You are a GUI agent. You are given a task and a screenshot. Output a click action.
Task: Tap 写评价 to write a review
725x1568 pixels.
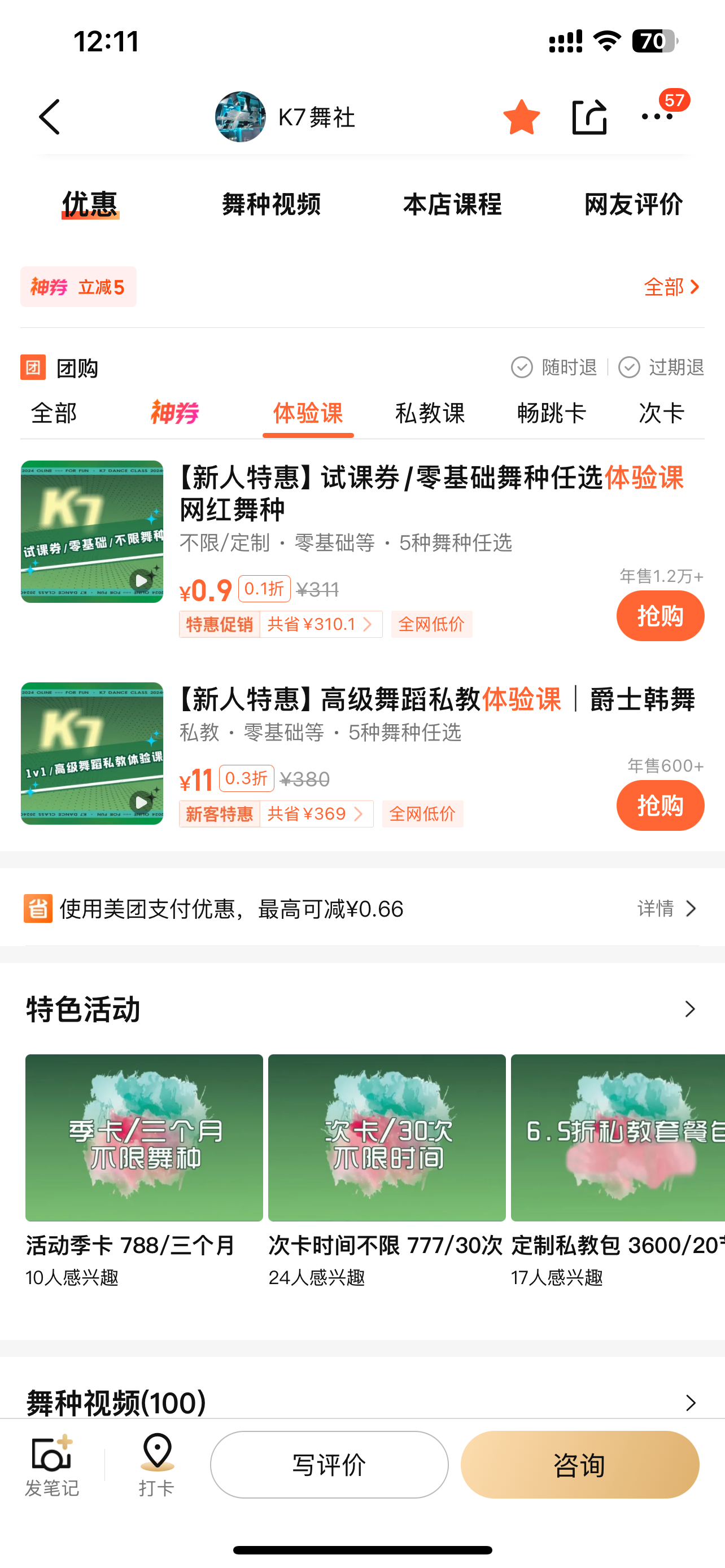pos(329,1465)
